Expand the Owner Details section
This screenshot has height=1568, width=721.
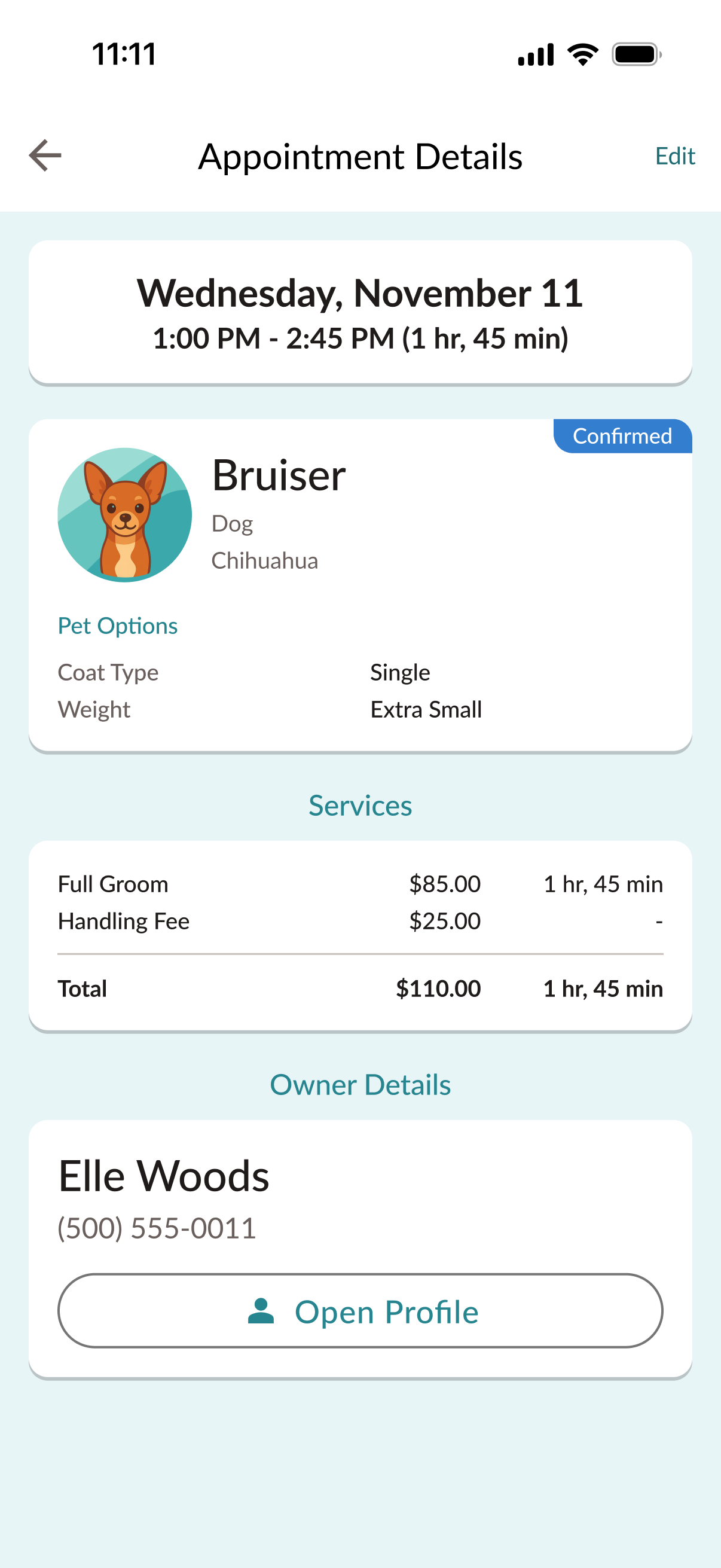click(360, 1084)
